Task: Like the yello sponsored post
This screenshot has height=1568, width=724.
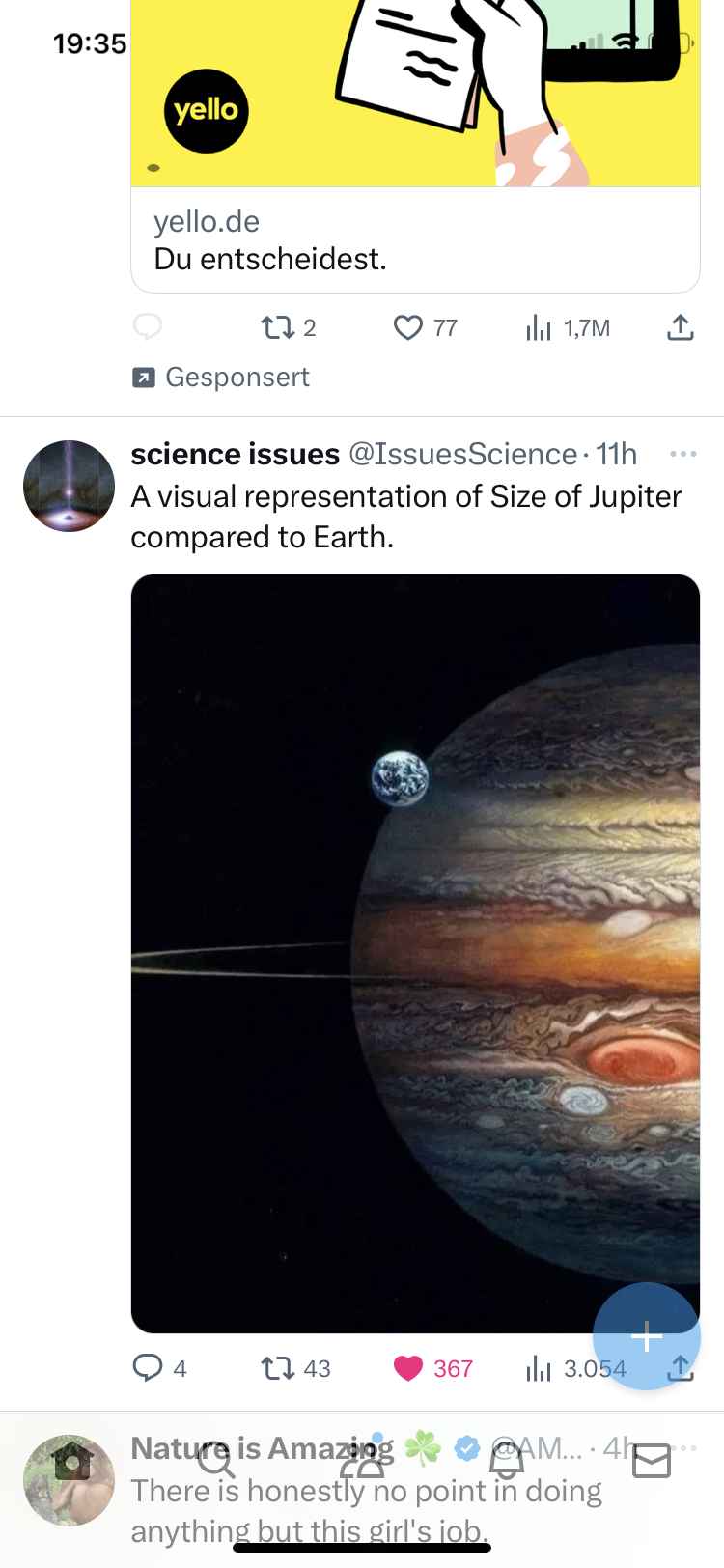Action: [x=408, y=328]
